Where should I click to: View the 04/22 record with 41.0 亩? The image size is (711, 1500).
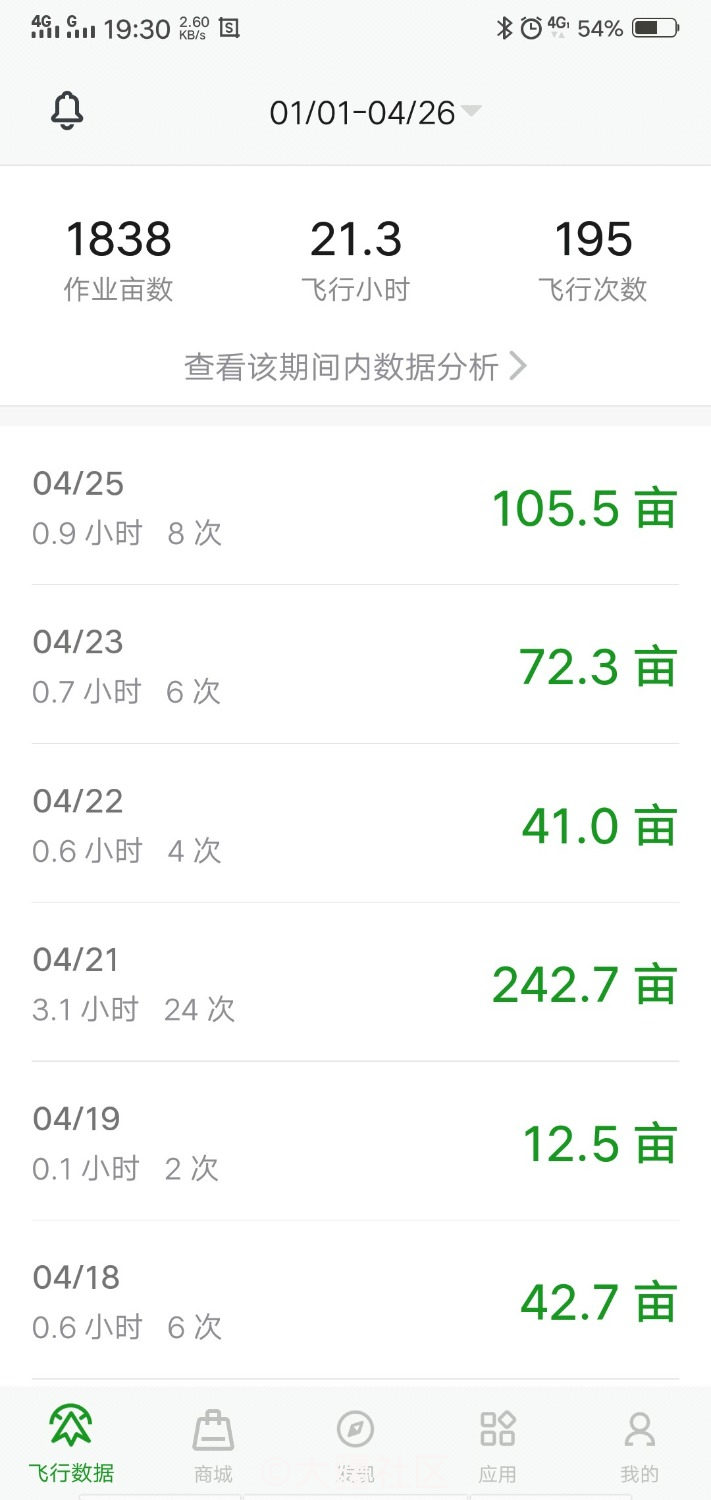coord(355,824)
